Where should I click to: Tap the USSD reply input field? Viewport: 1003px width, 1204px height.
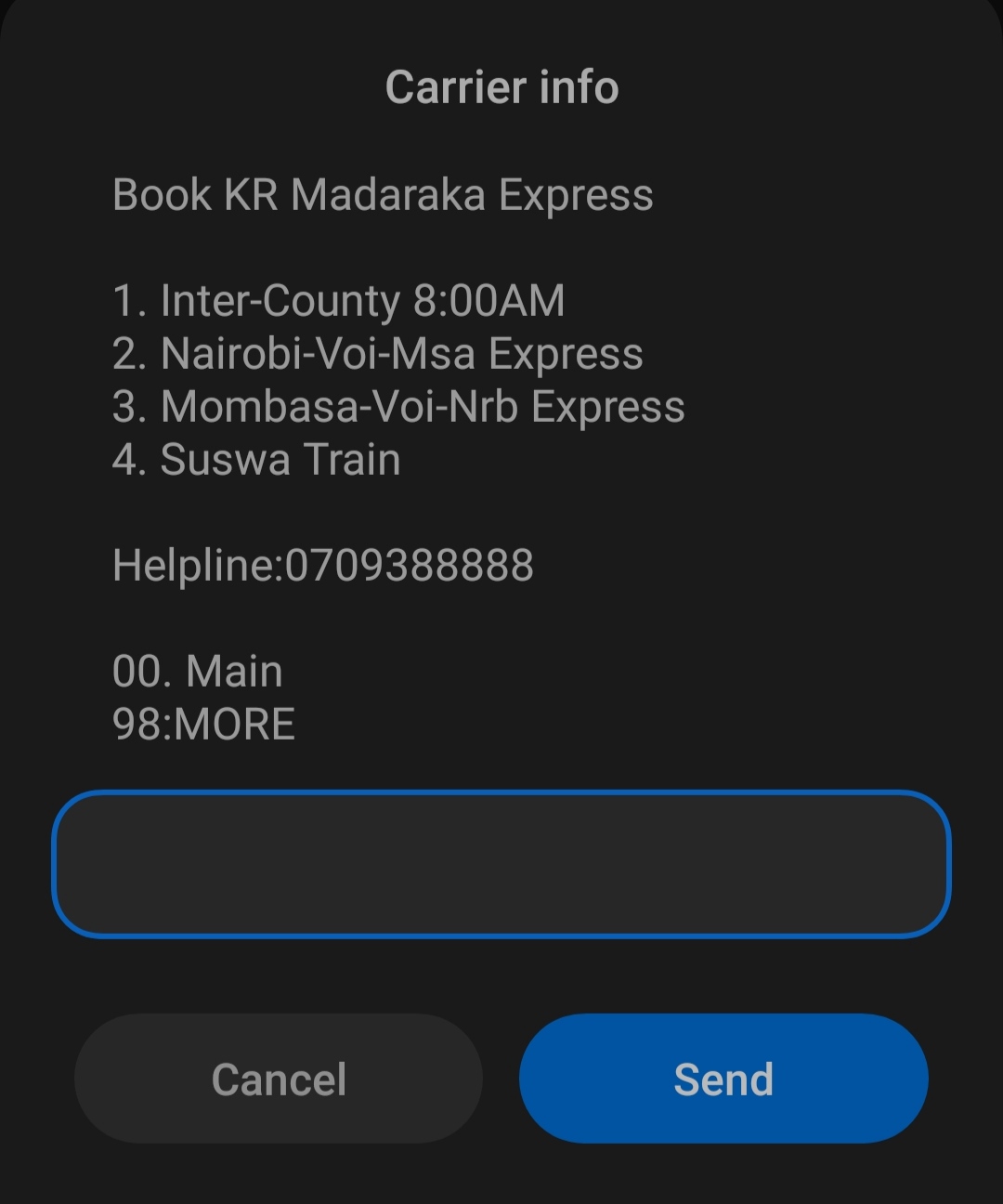click(x=501, y=864)
